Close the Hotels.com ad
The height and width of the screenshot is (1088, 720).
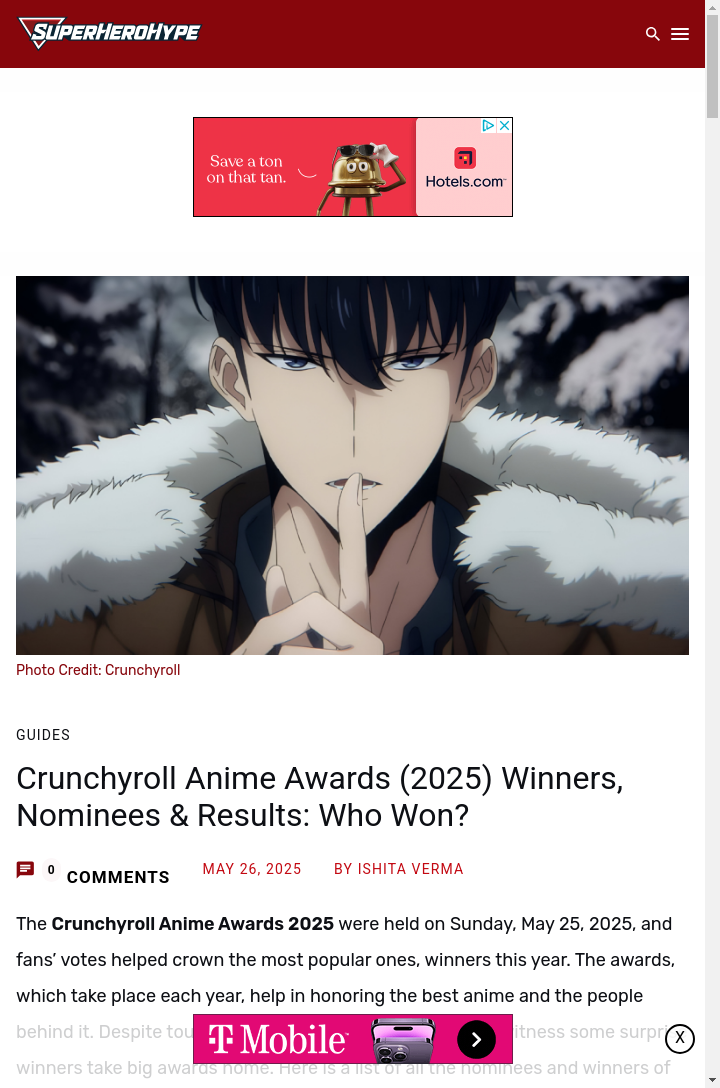click(x=505, y=125)
